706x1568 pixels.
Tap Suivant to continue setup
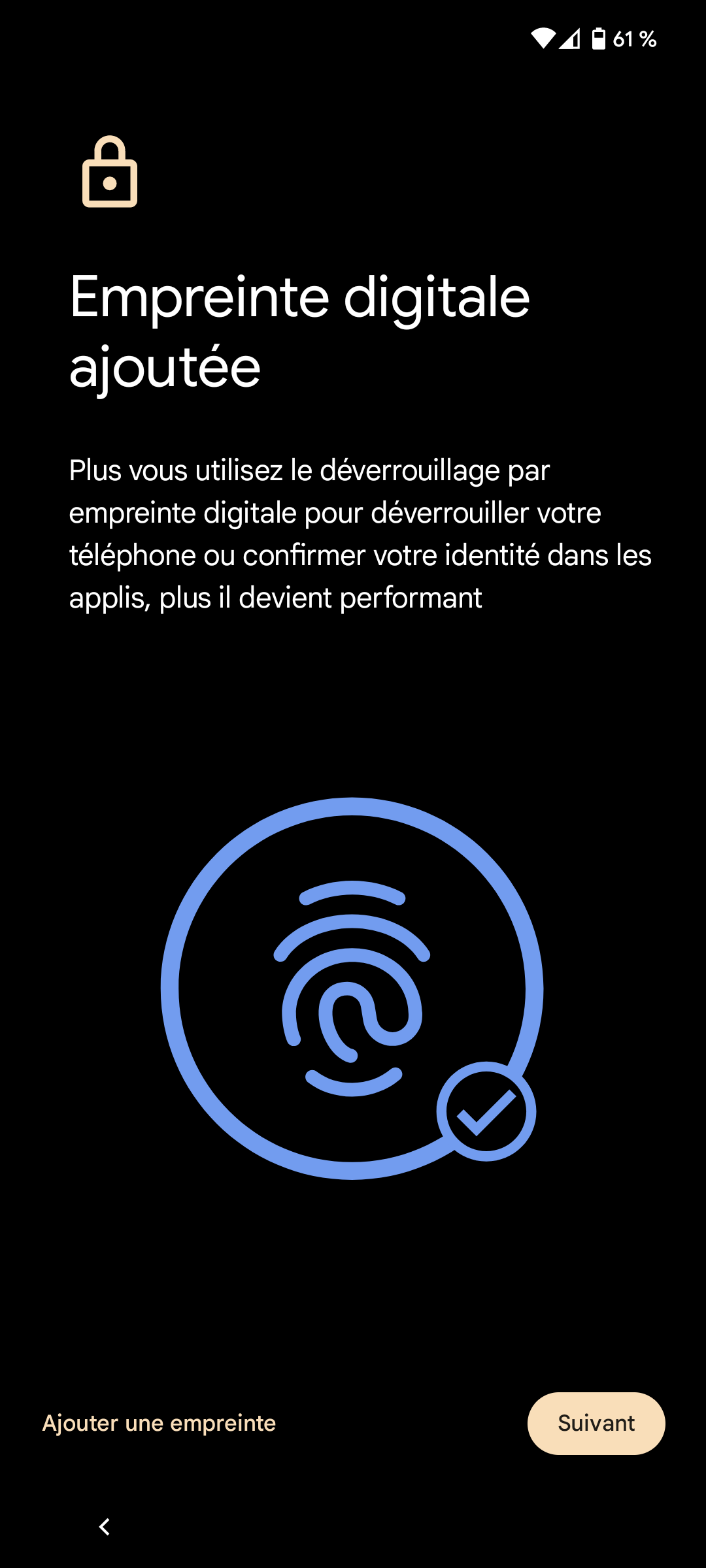(x=596, y=1423)
